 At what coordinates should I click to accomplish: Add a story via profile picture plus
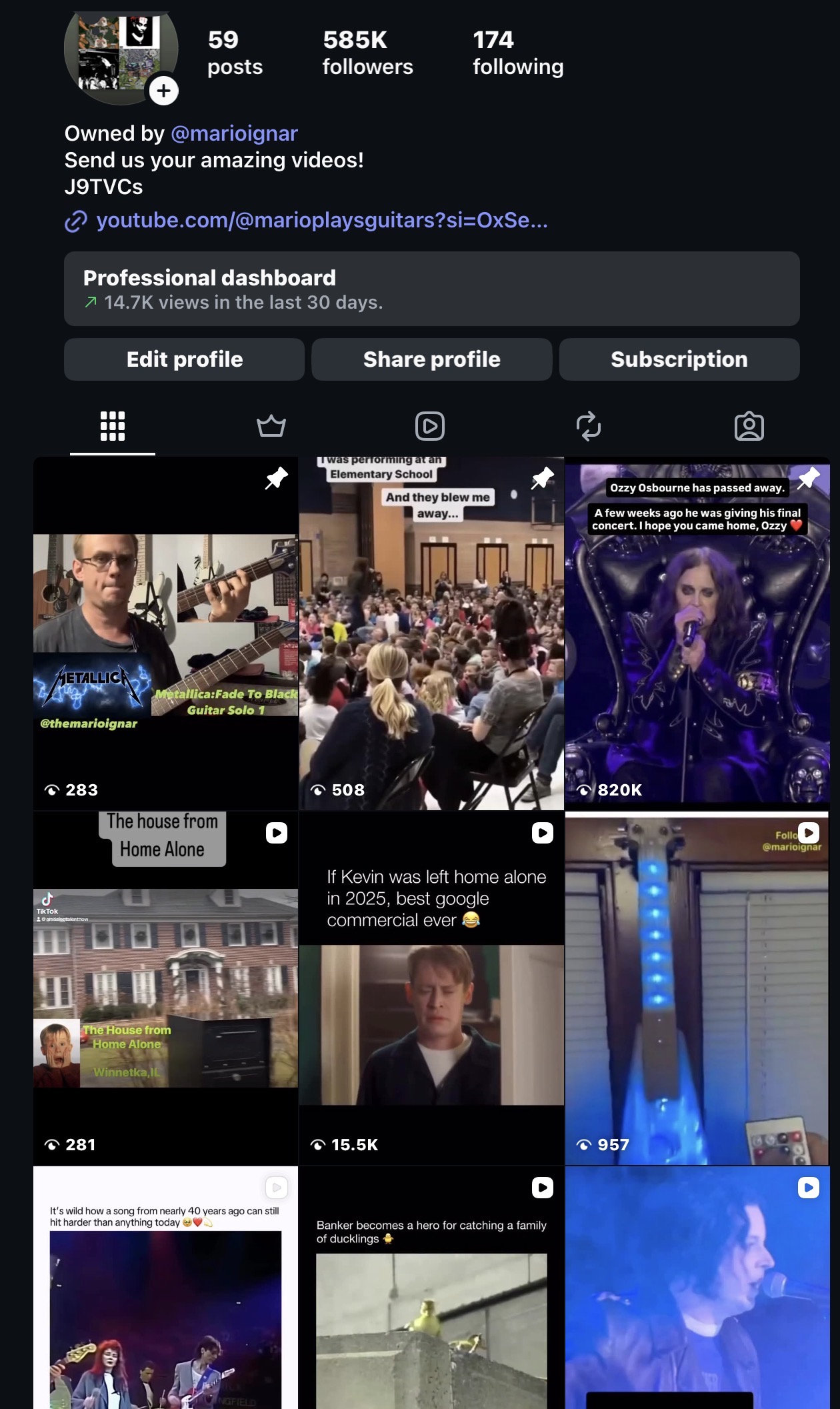163,91
